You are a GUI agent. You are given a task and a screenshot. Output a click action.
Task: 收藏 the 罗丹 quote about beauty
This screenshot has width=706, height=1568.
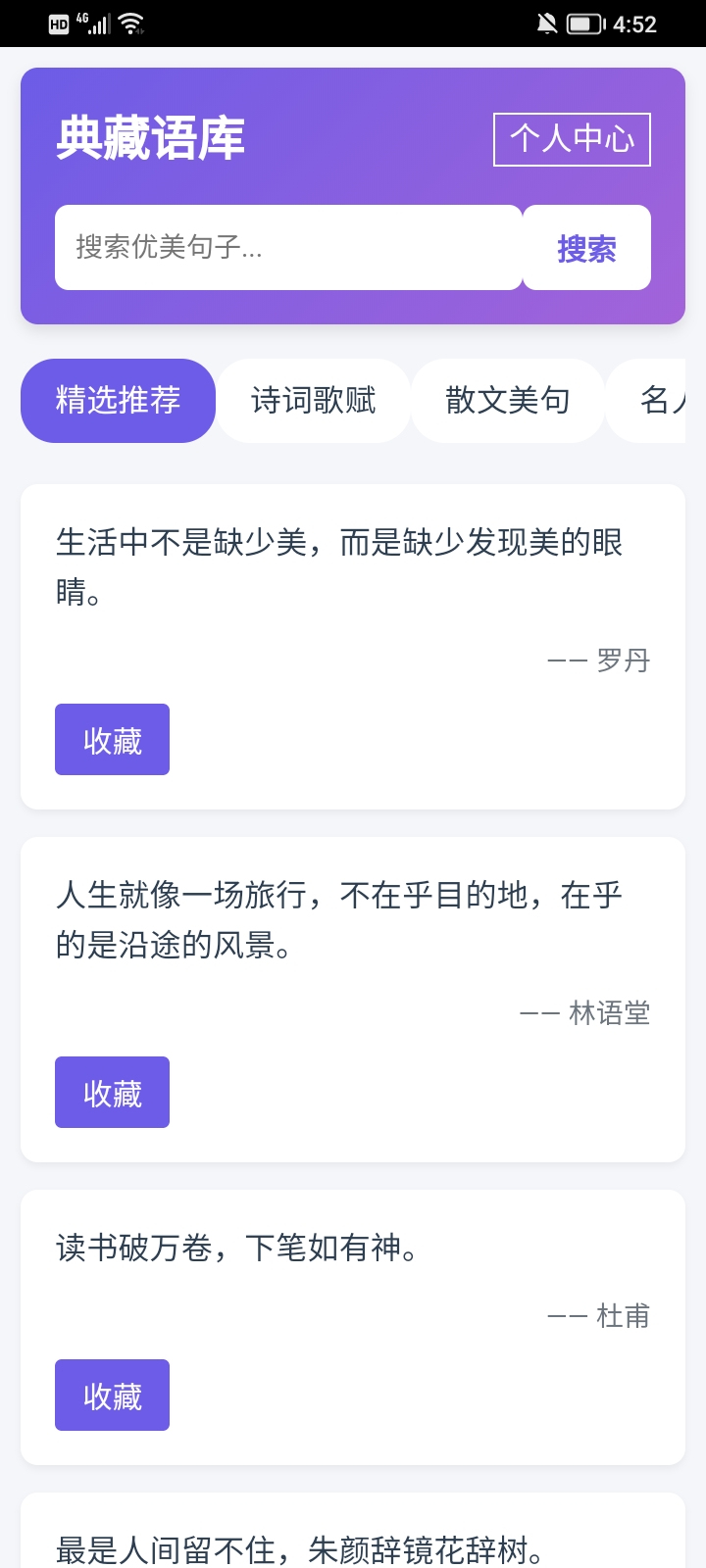(112, 739)
